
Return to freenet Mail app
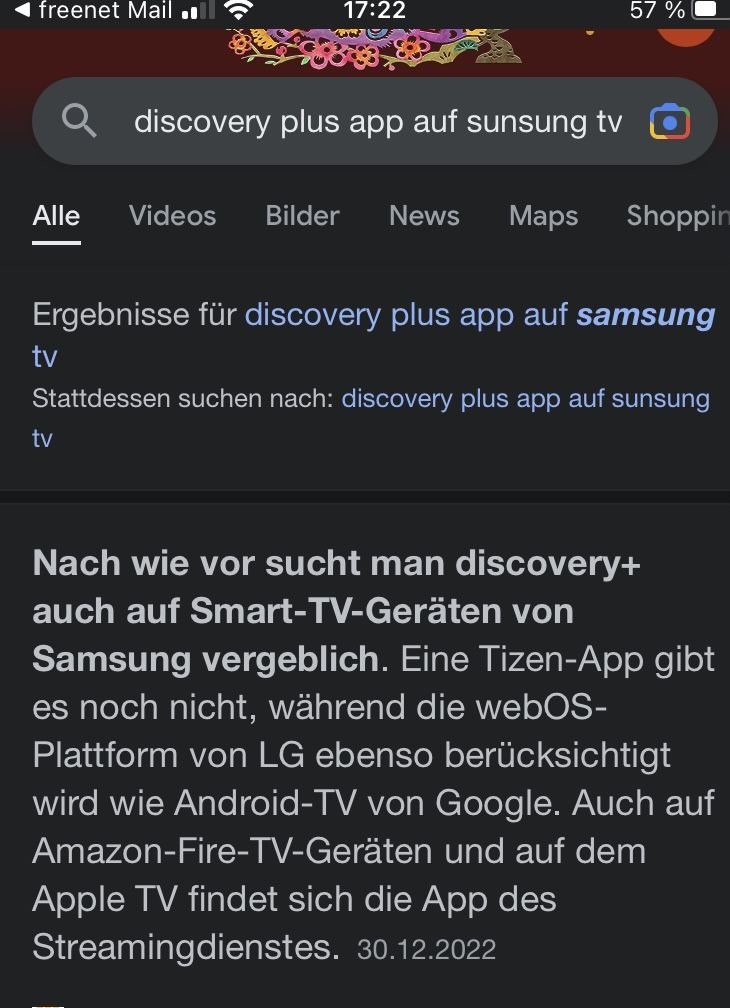pyautogui.click(x=92, y=12)
